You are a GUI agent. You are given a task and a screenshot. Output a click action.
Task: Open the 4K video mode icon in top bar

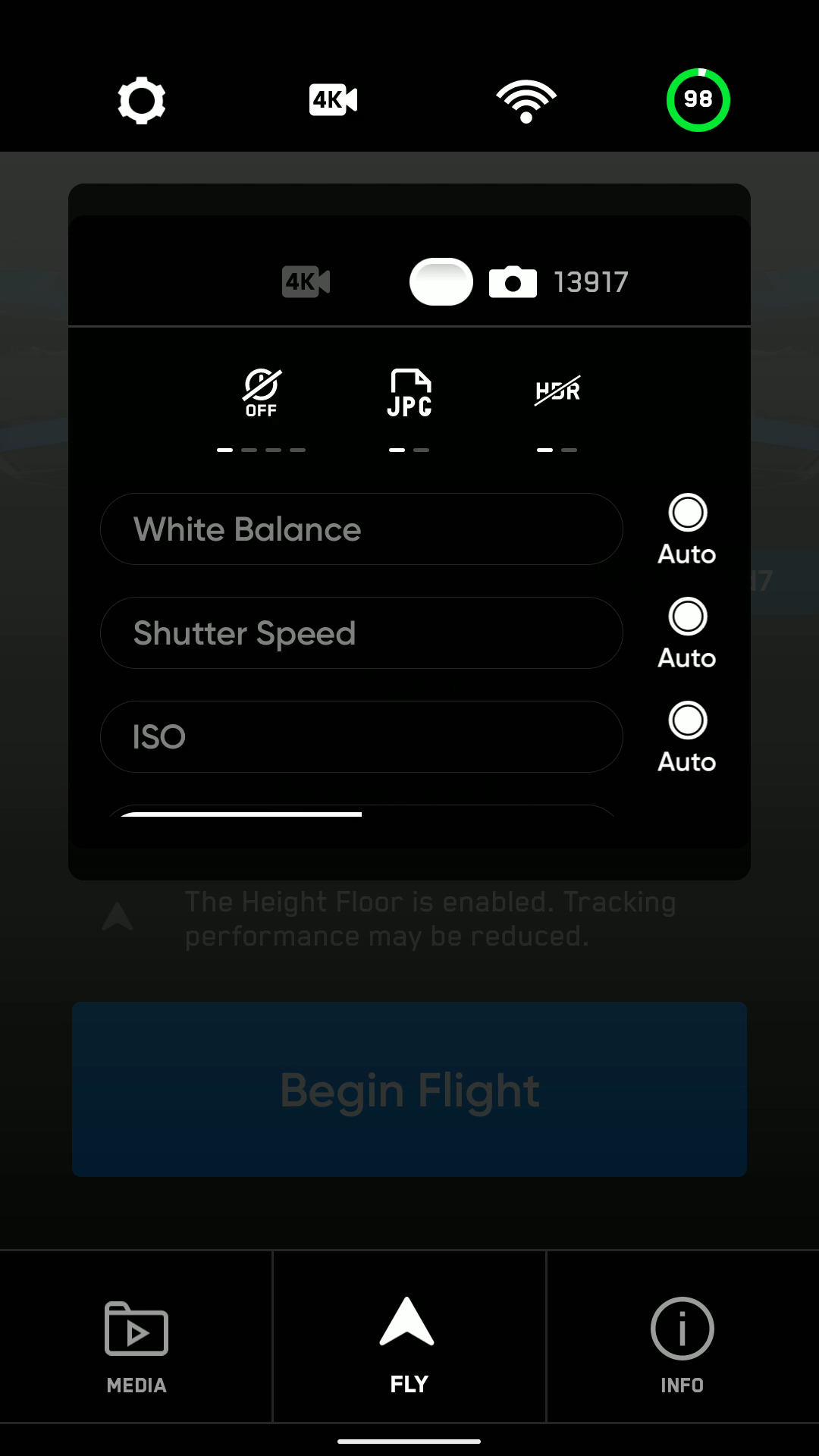coord(333,100)
